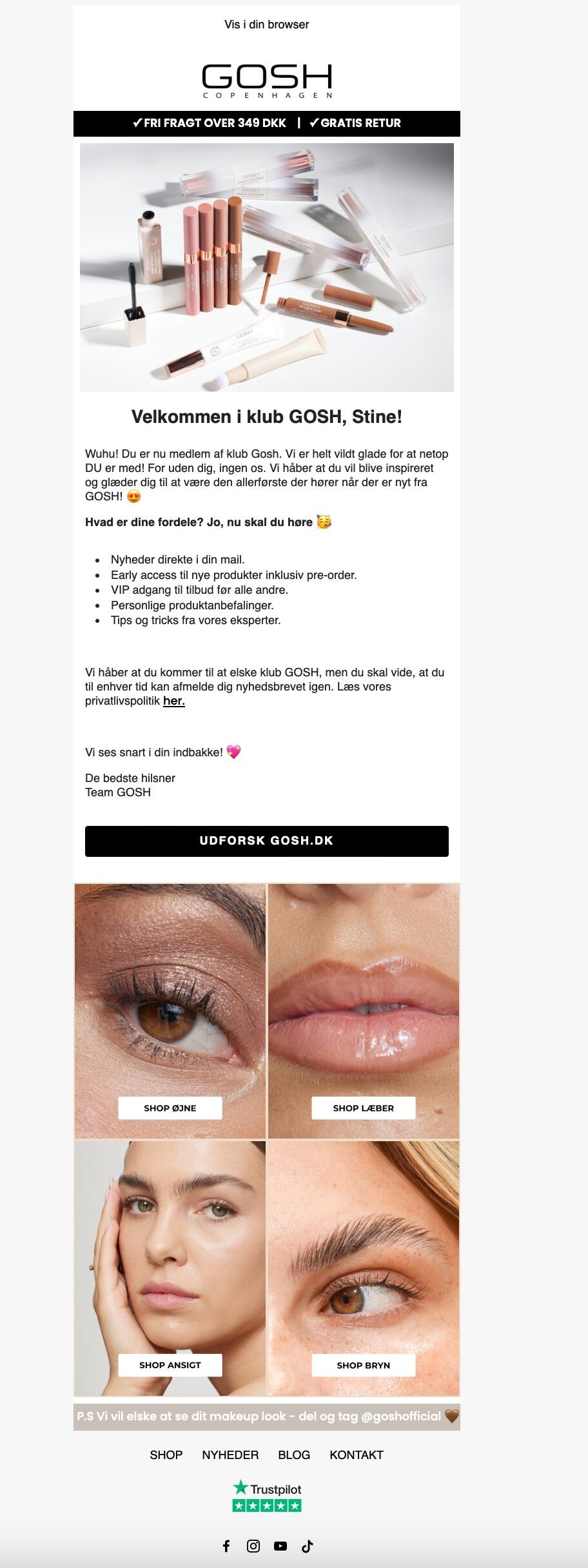588x1568 pixels.
Task: Open GOSH Instagram icon
Action: point(253,1545)
